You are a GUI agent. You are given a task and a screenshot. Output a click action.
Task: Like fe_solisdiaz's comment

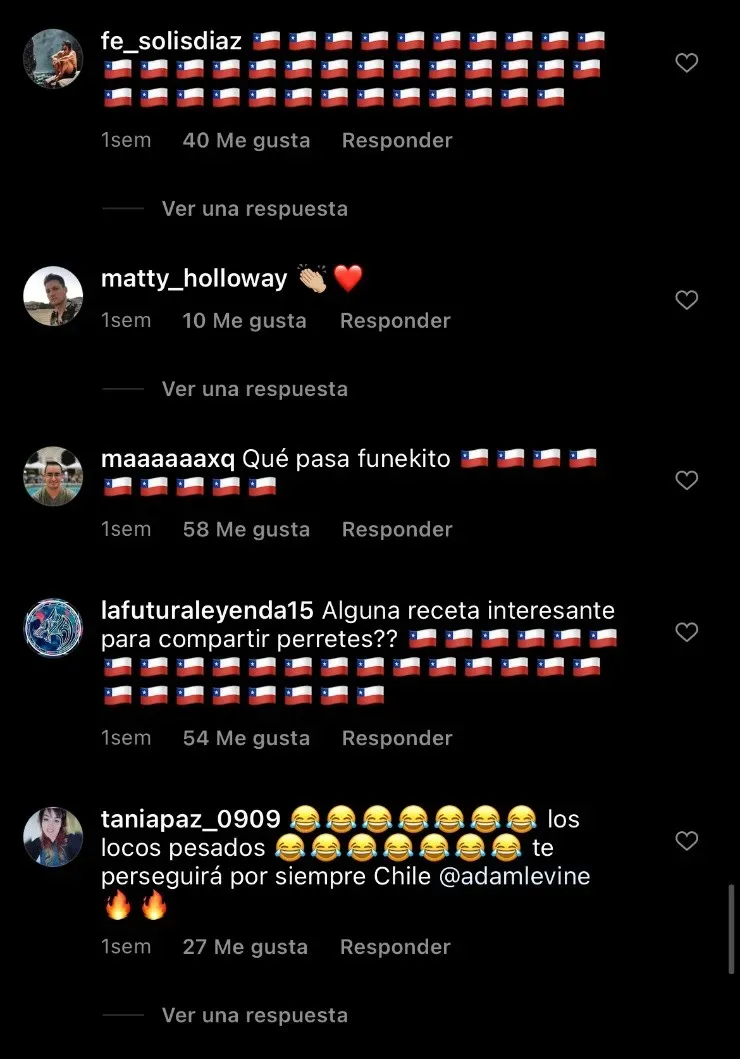click(x=686, y=63)
